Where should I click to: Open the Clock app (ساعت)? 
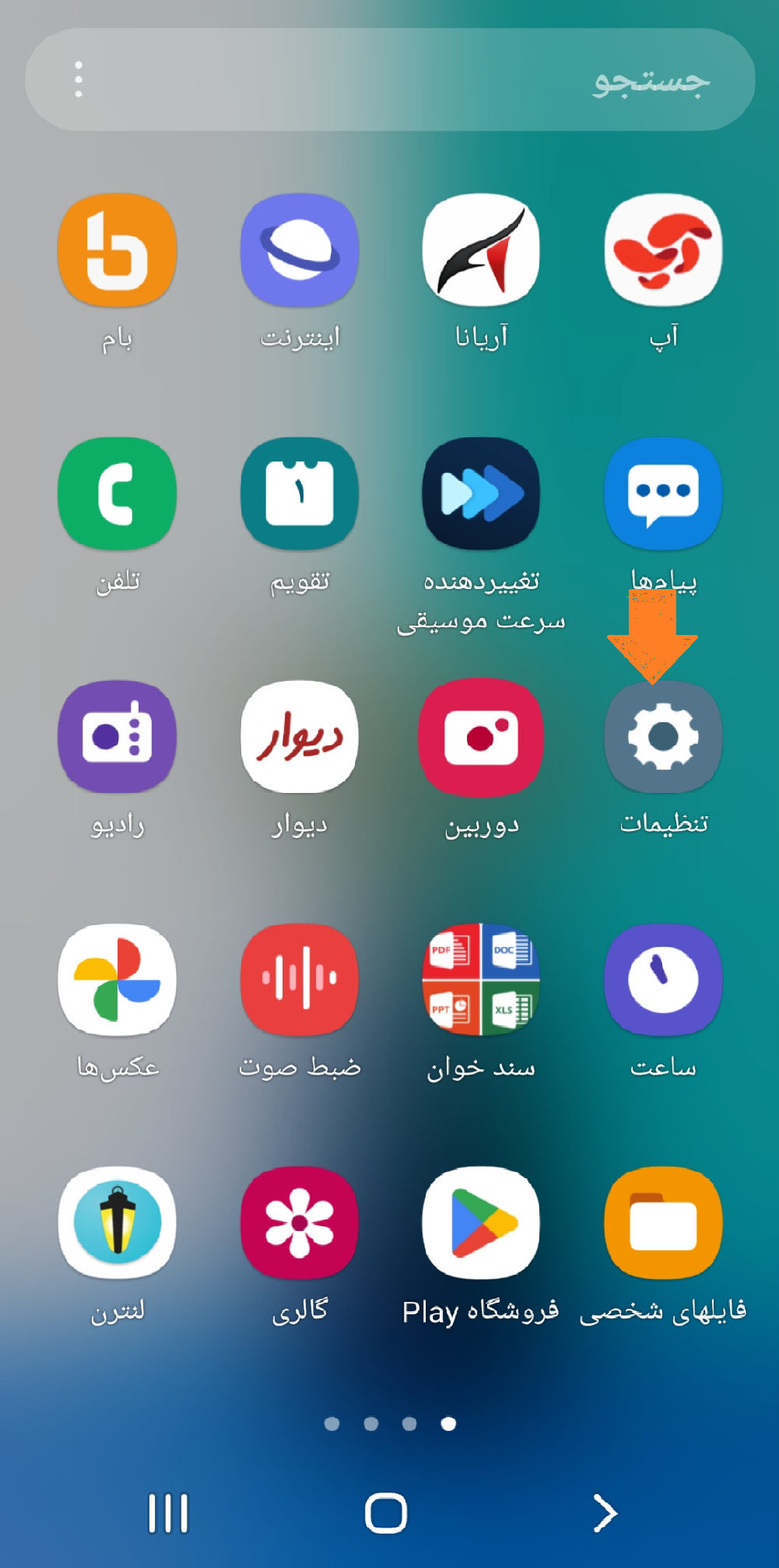[663, 980]
